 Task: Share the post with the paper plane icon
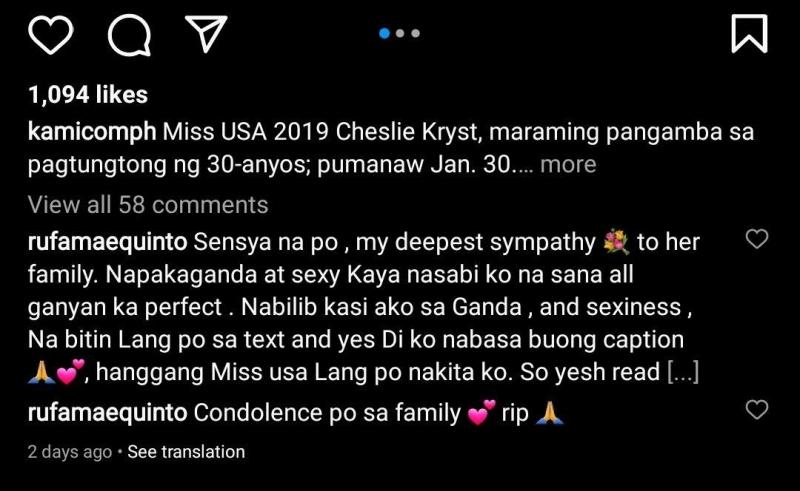[x=208, y=33]
